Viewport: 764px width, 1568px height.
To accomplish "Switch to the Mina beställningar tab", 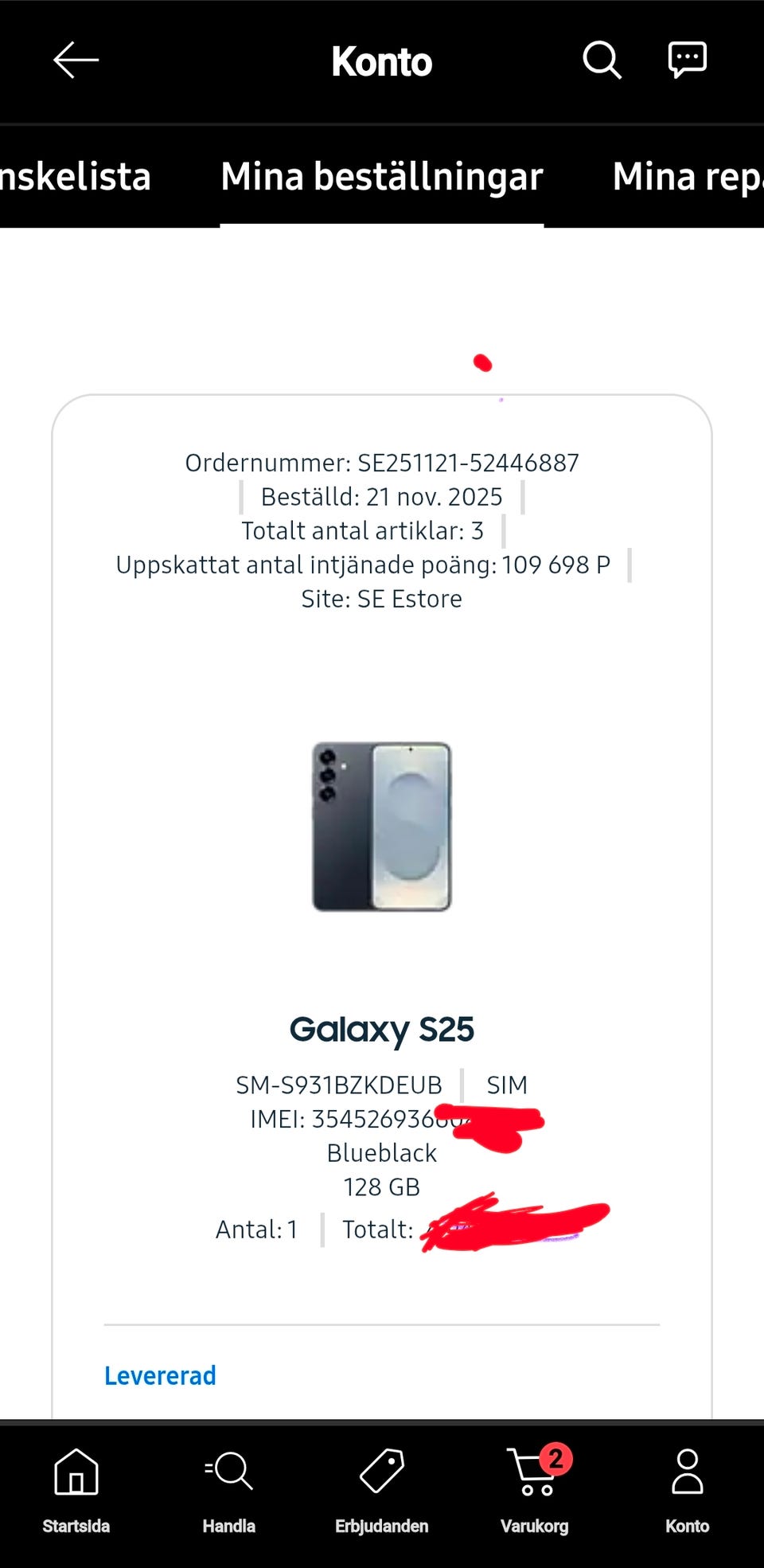I will [382, 177].
